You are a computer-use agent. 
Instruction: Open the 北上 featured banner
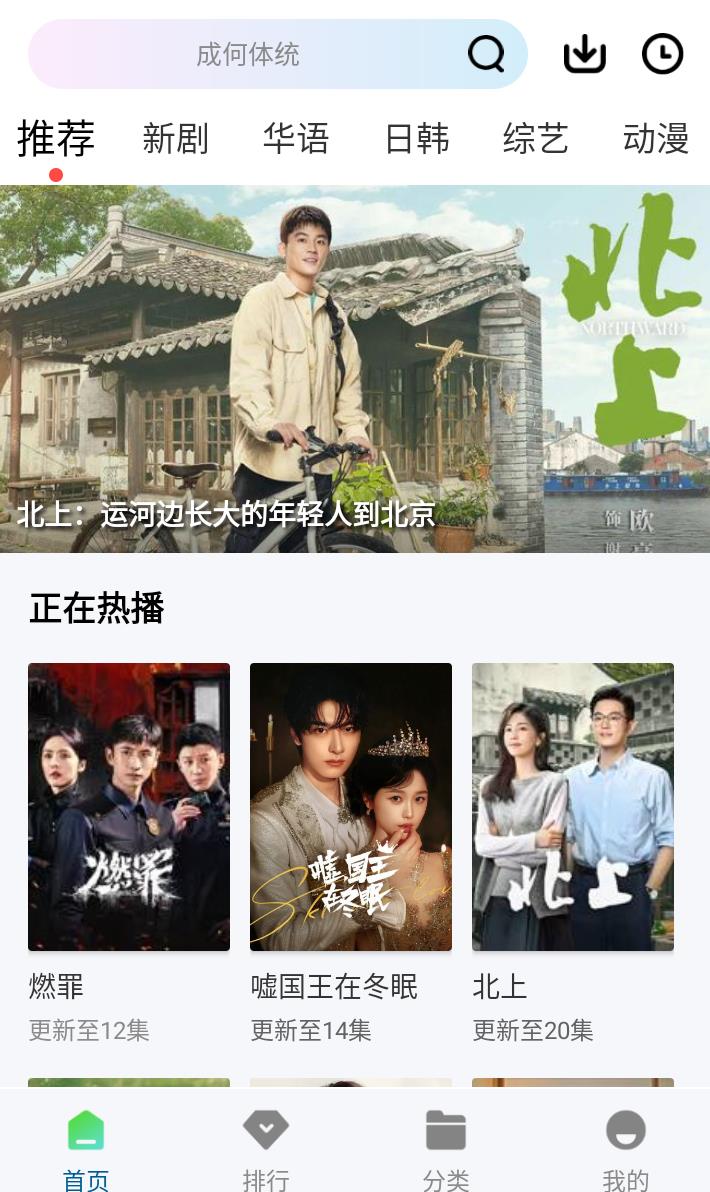(355, 368)
